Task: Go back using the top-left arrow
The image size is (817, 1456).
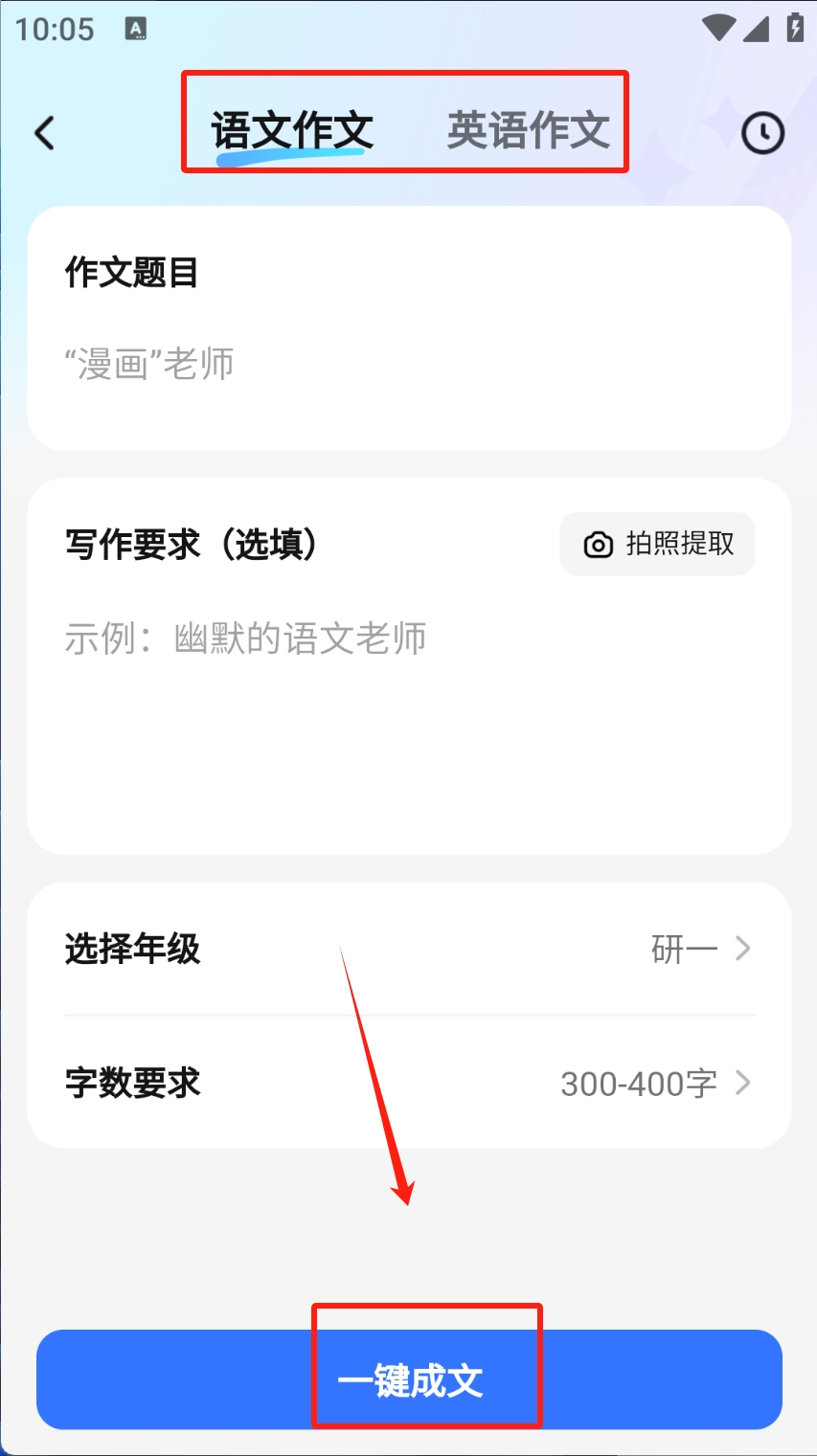Action: point(45,133)
